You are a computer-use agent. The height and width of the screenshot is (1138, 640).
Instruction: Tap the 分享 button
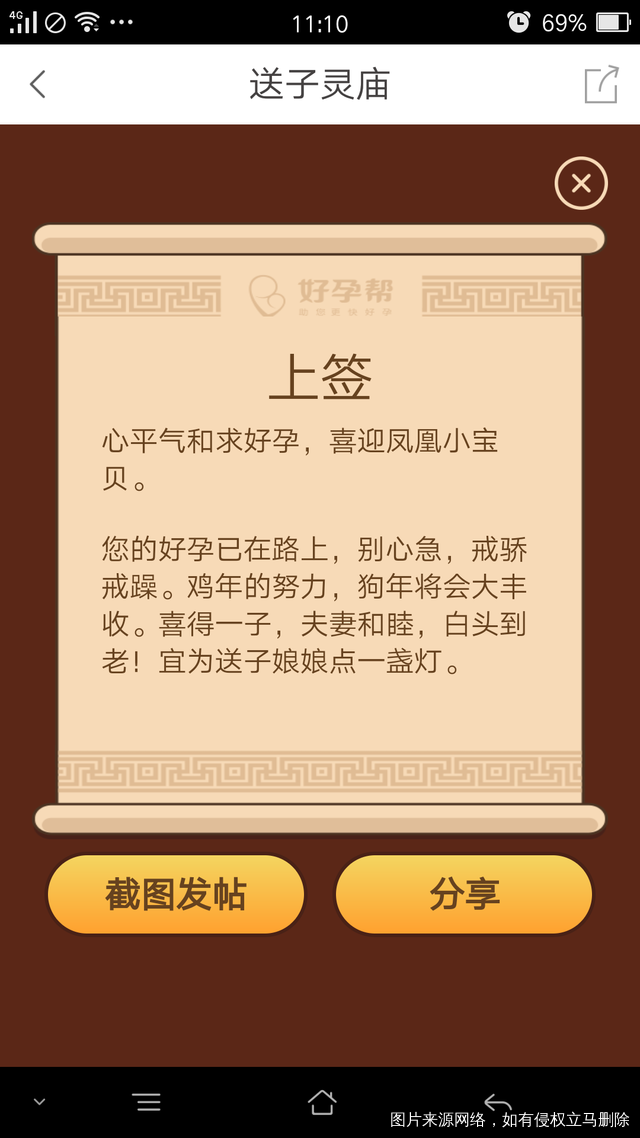(464, 894)
